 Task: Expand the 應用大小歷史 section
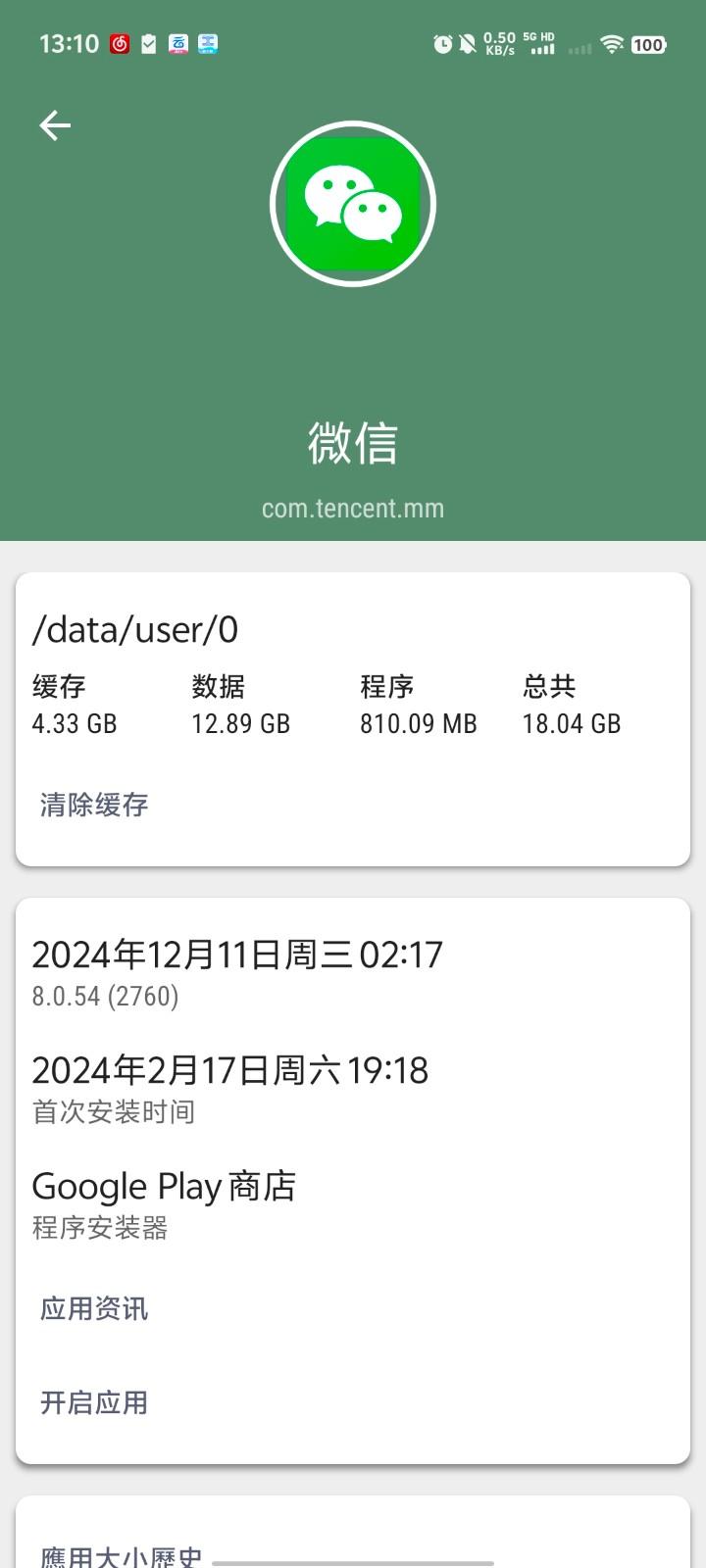[x=120, y=1554]
